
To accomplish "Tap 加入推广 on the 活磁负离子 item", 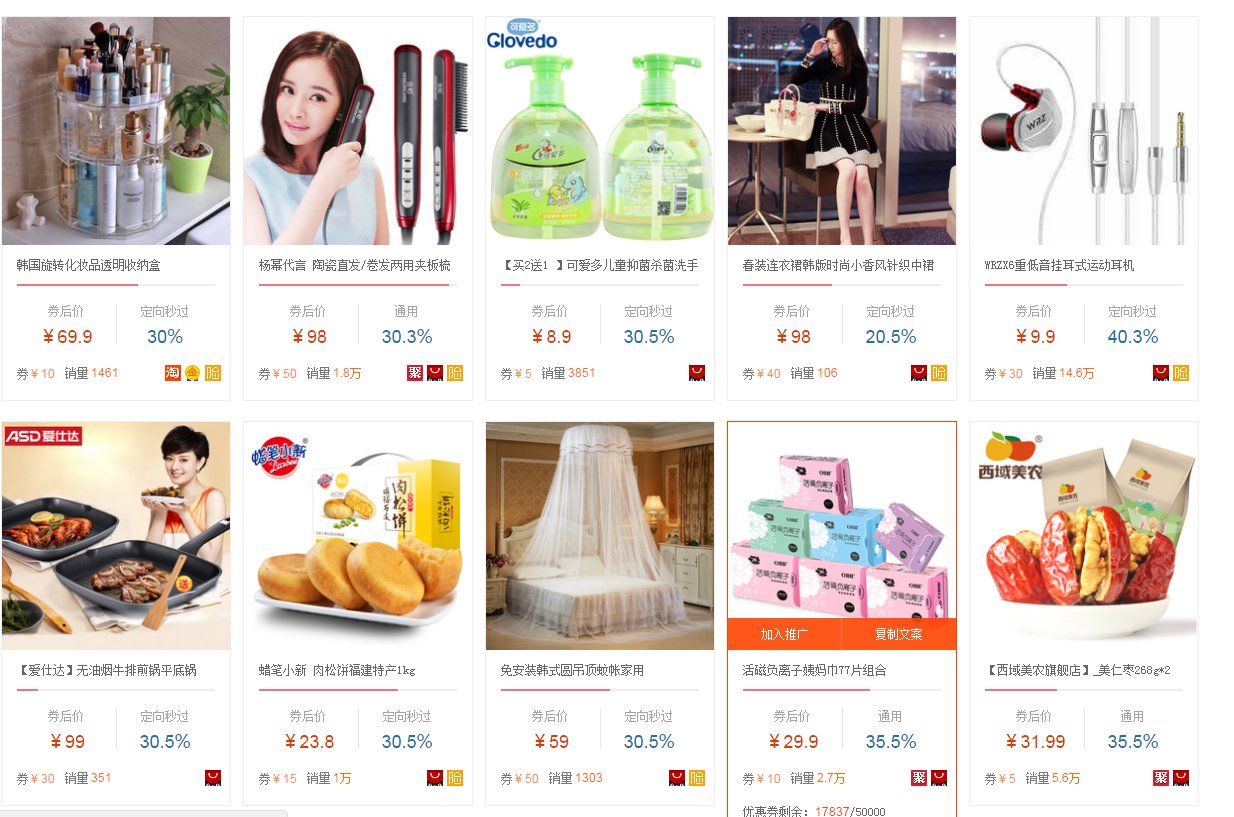I will coord(784,634).
